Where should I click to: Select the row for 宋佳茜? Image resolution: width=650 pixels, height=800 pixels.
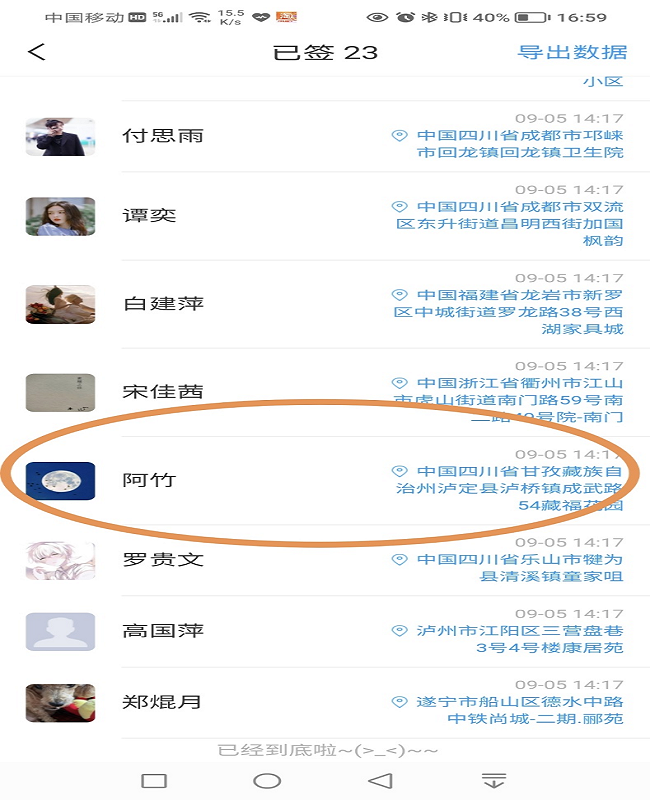coord(163,391)
